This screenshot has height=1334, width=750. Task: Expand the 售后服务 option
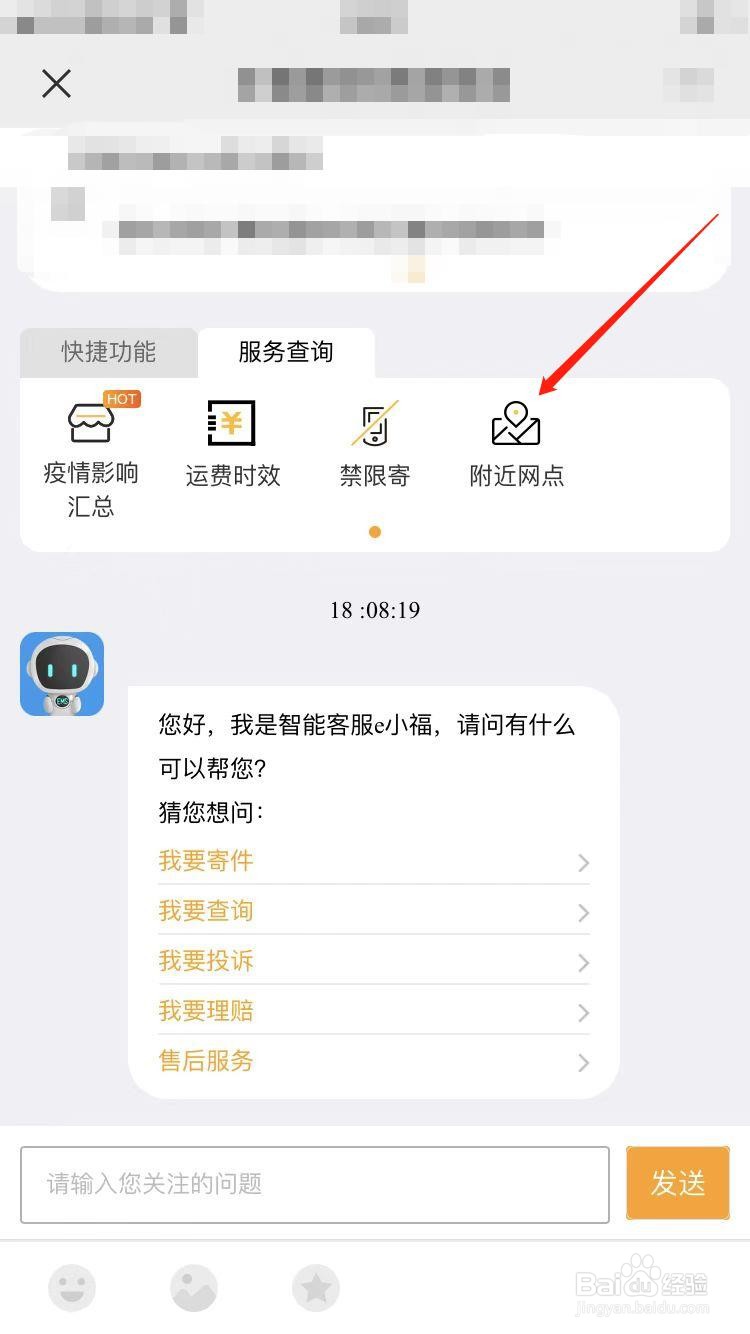(x=206, y=1062)
